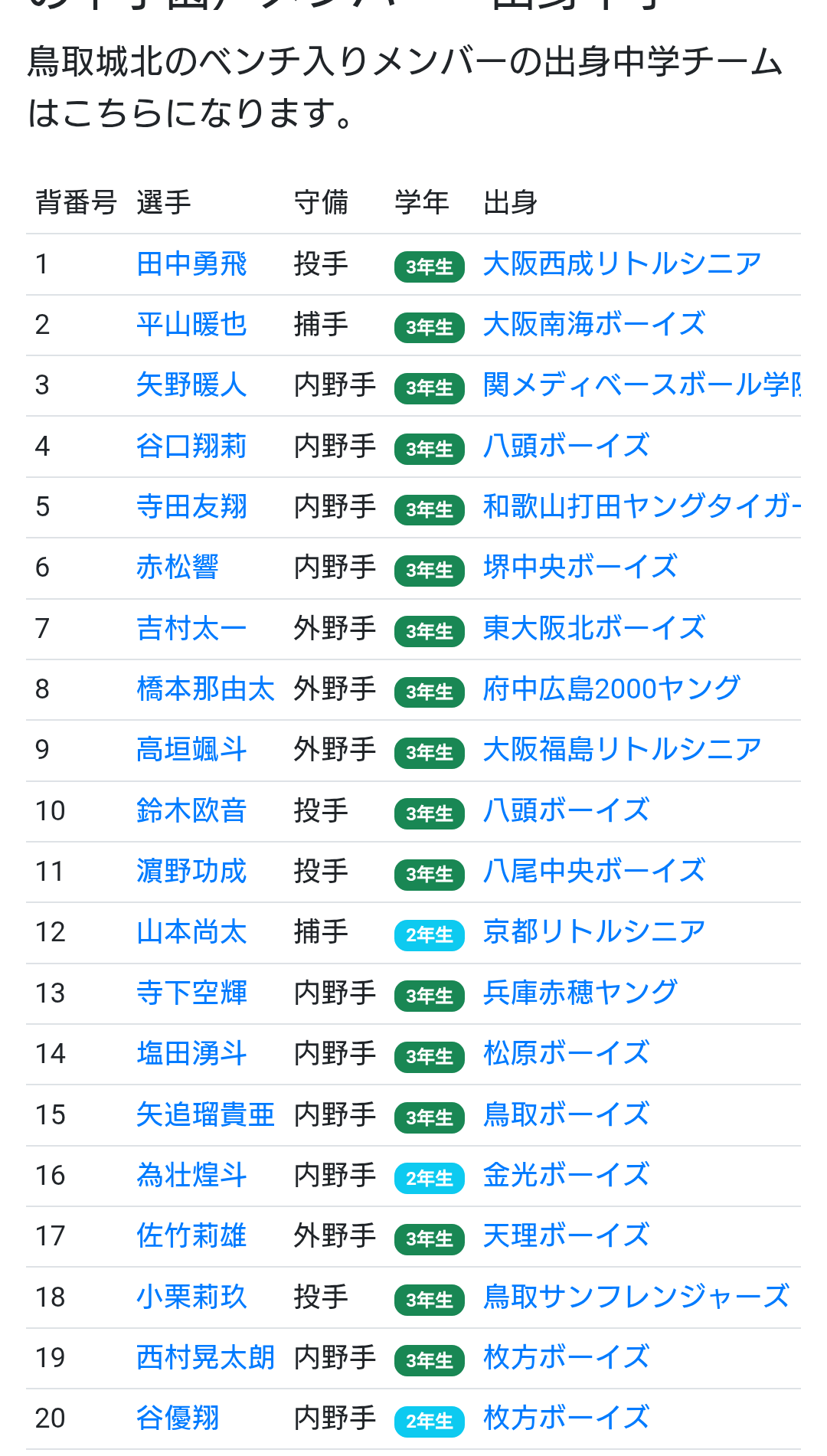Open player link 田中勇飛

tap(191, 264)
